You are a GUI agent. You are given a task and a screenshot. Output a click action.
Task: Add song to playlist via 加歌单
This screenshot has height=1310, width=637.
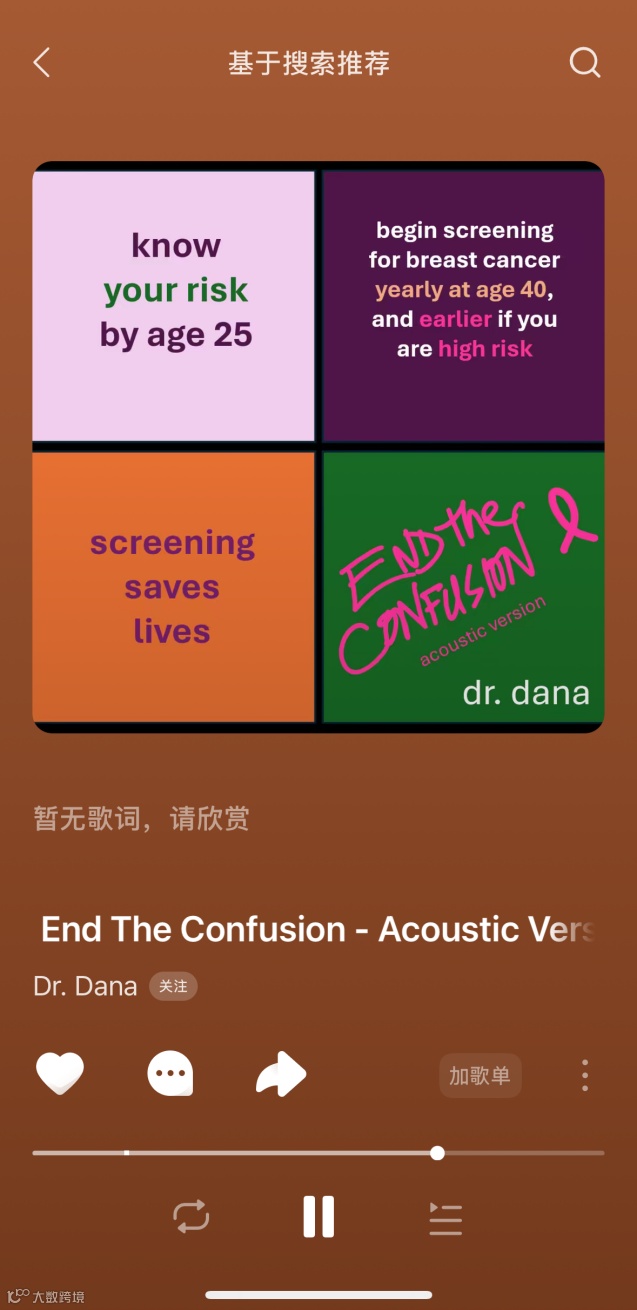[480, 1076]
